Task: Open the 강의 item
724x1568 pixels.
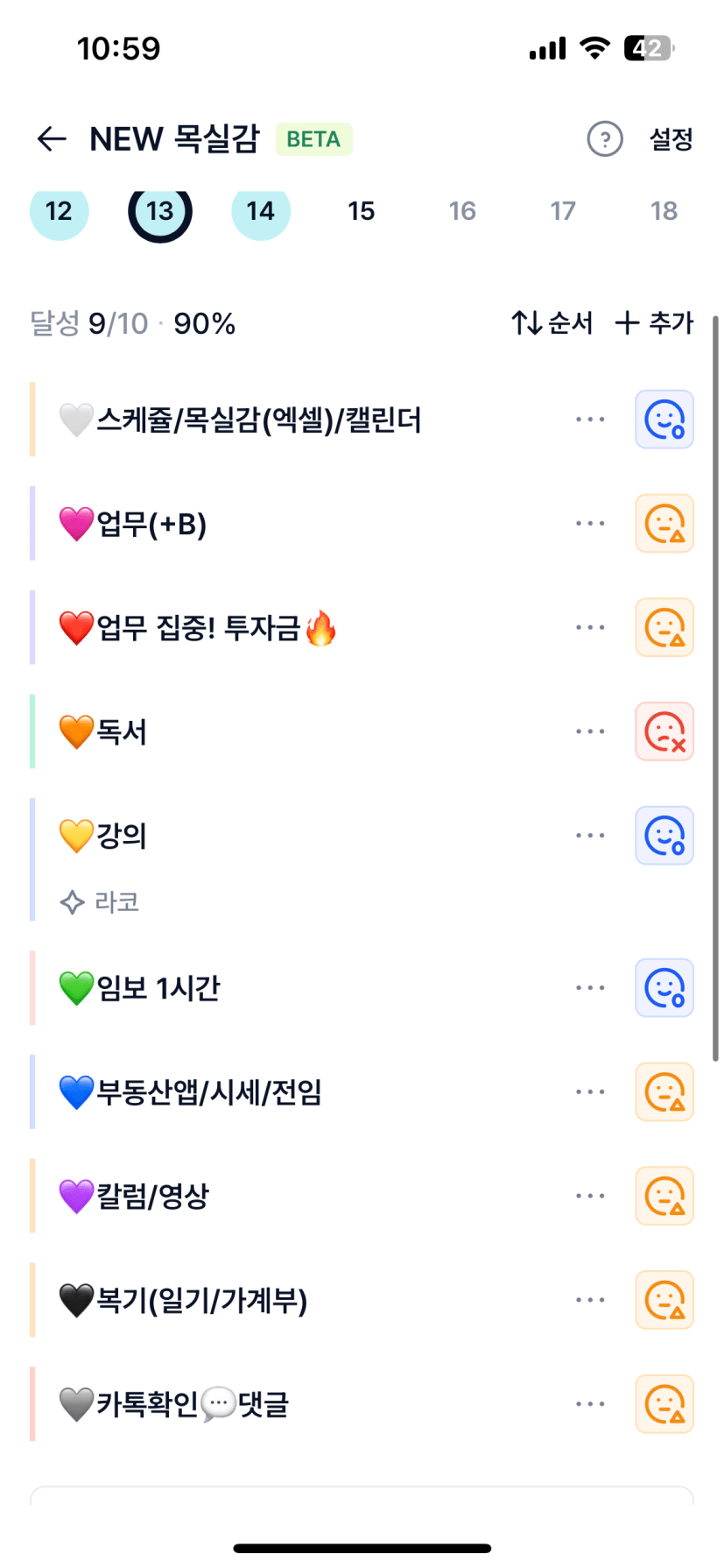Action: 122,836
